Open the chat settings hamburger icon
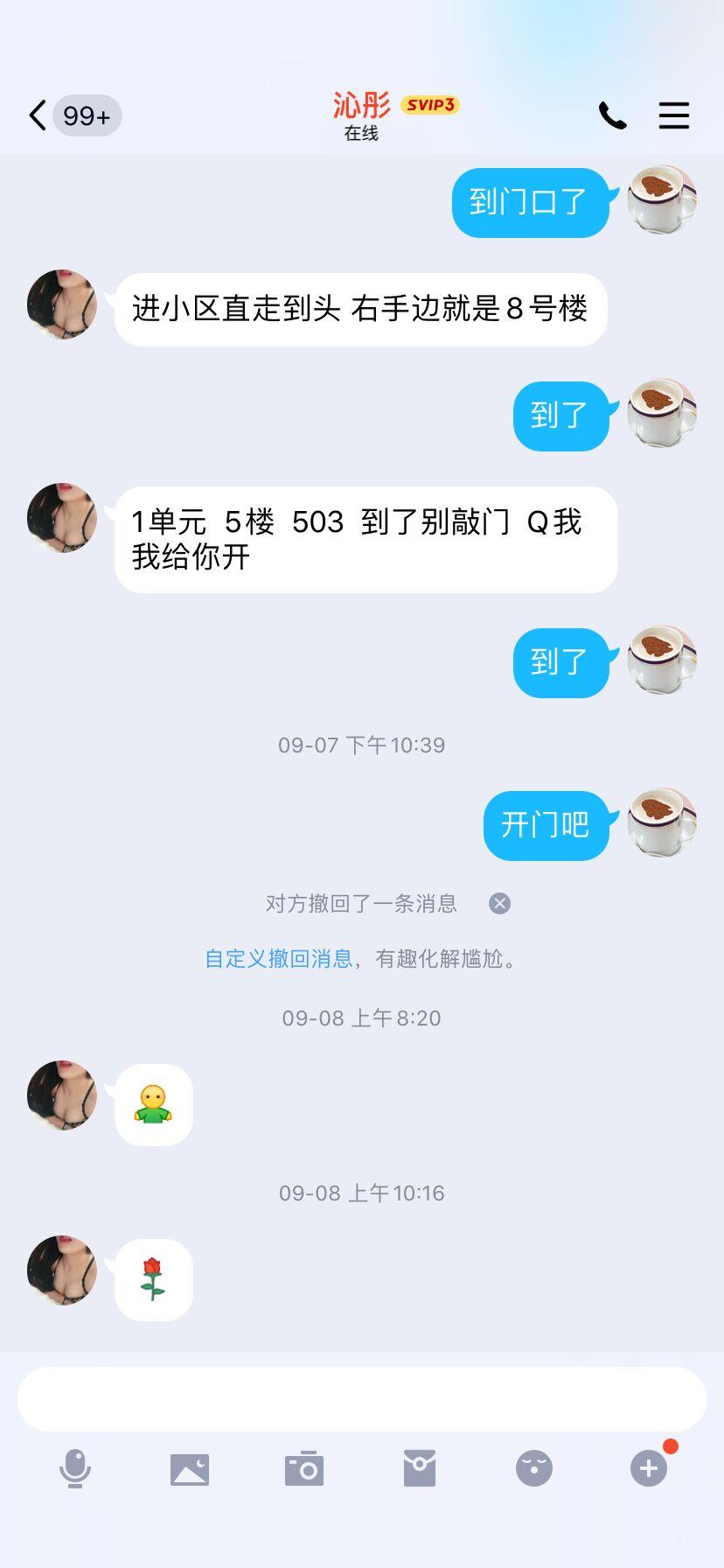 (x=673, y=115)
